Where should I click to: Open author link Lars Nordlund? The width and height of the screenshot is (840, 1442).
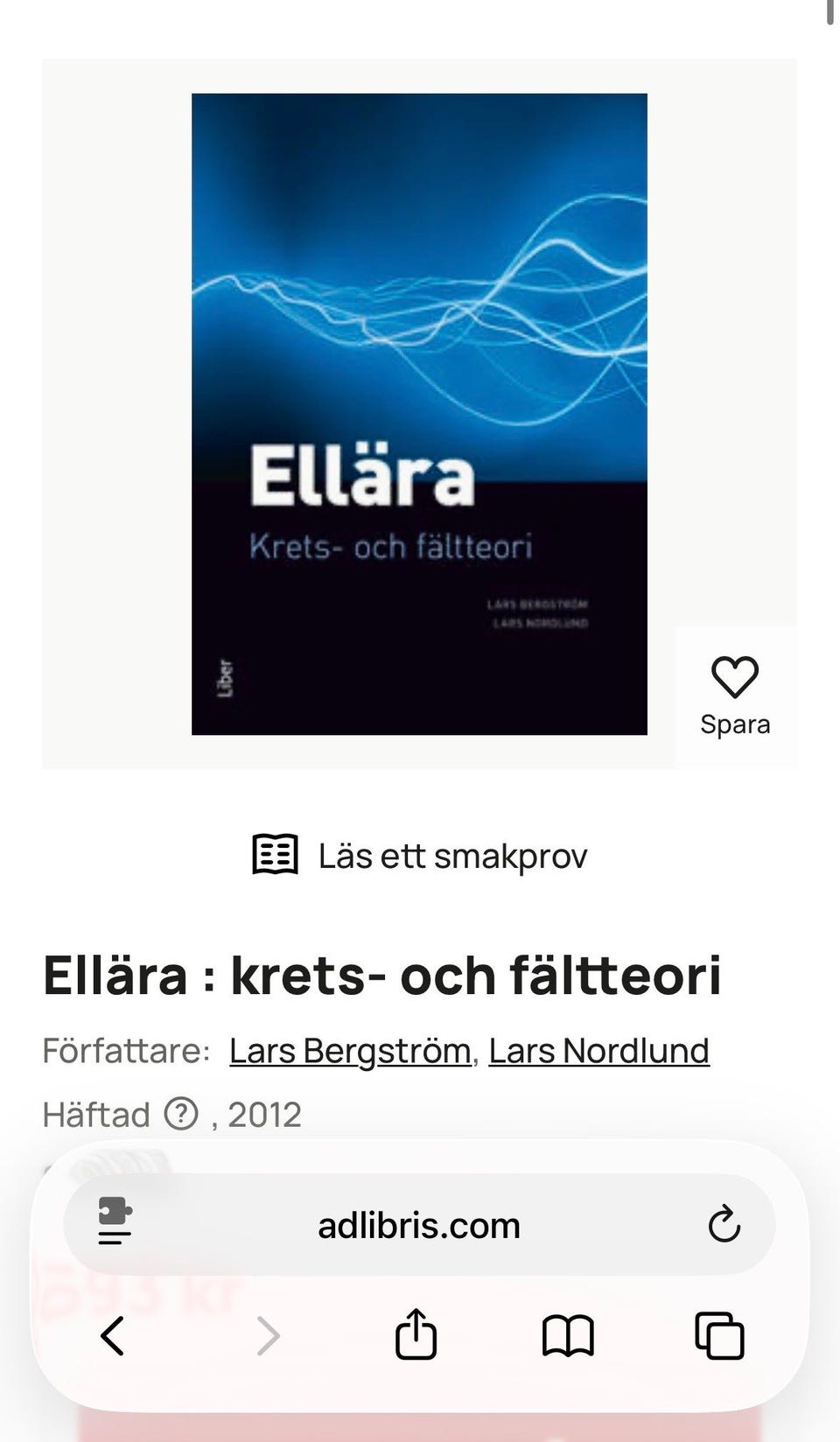pos(598,1050)
